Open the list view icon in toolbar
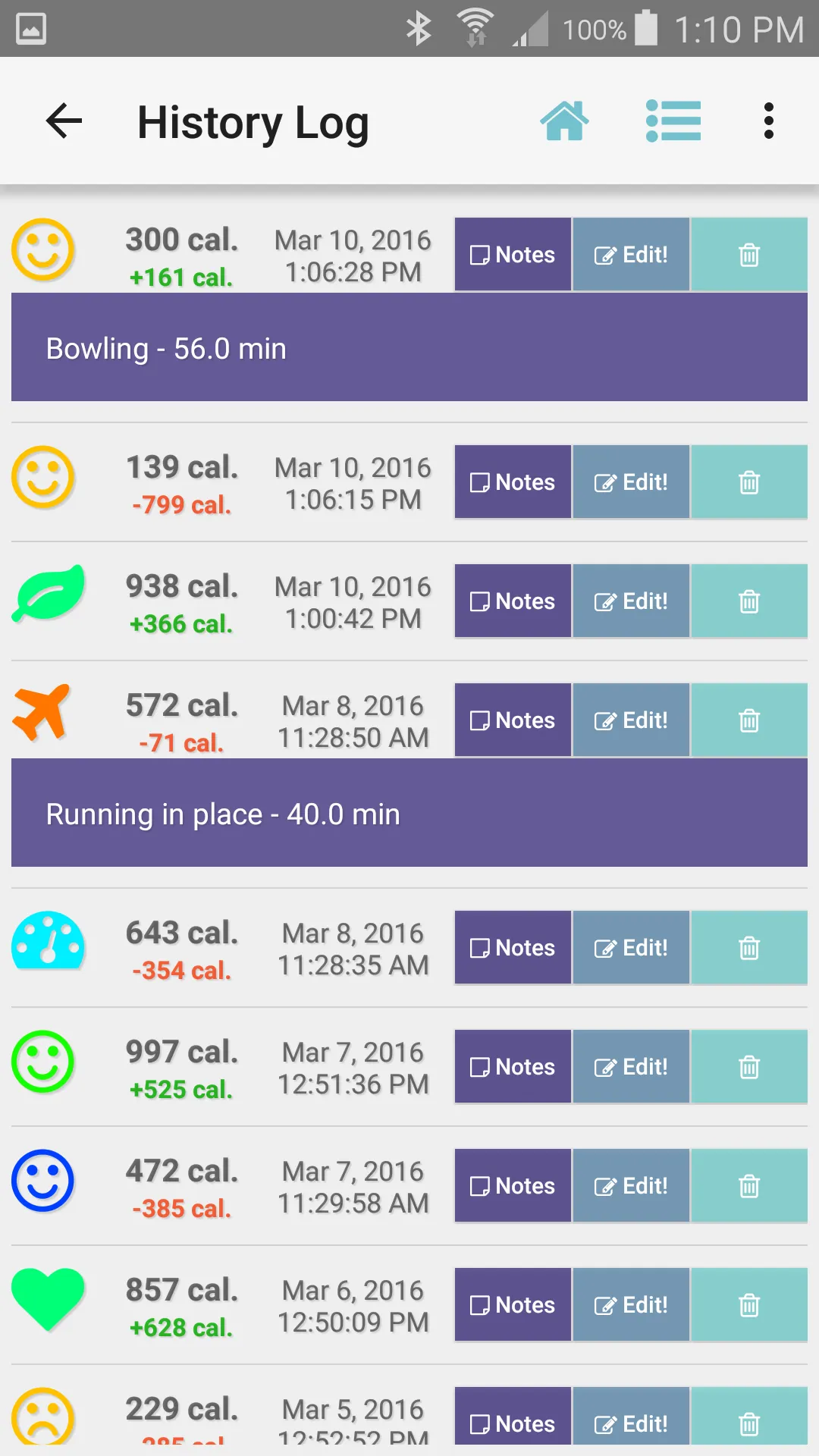This screenshot has height=1456, width=819. coord(673,121)
